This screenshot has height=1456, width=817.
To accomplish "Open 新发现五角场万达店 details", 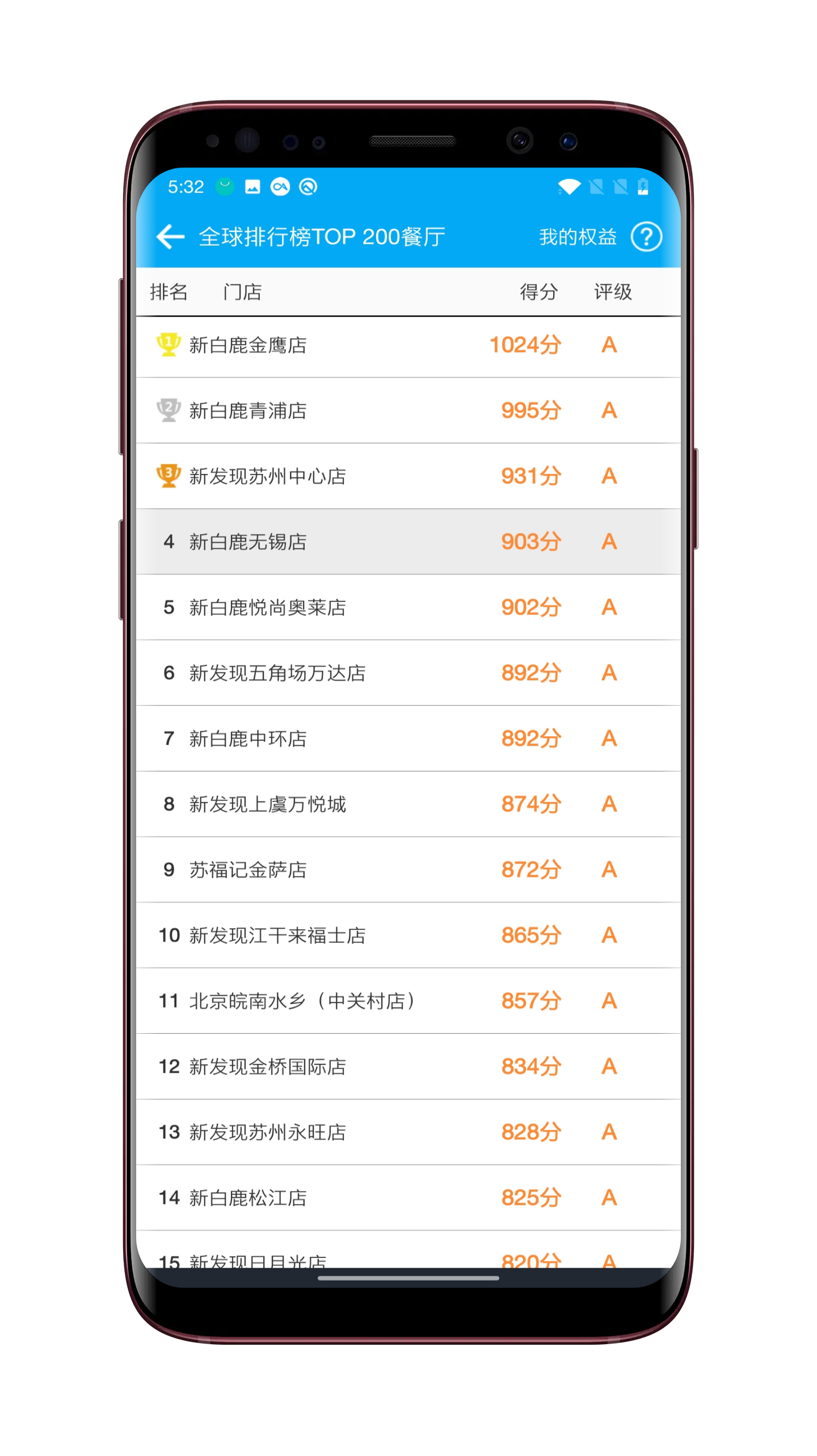I will coord(407,673).
